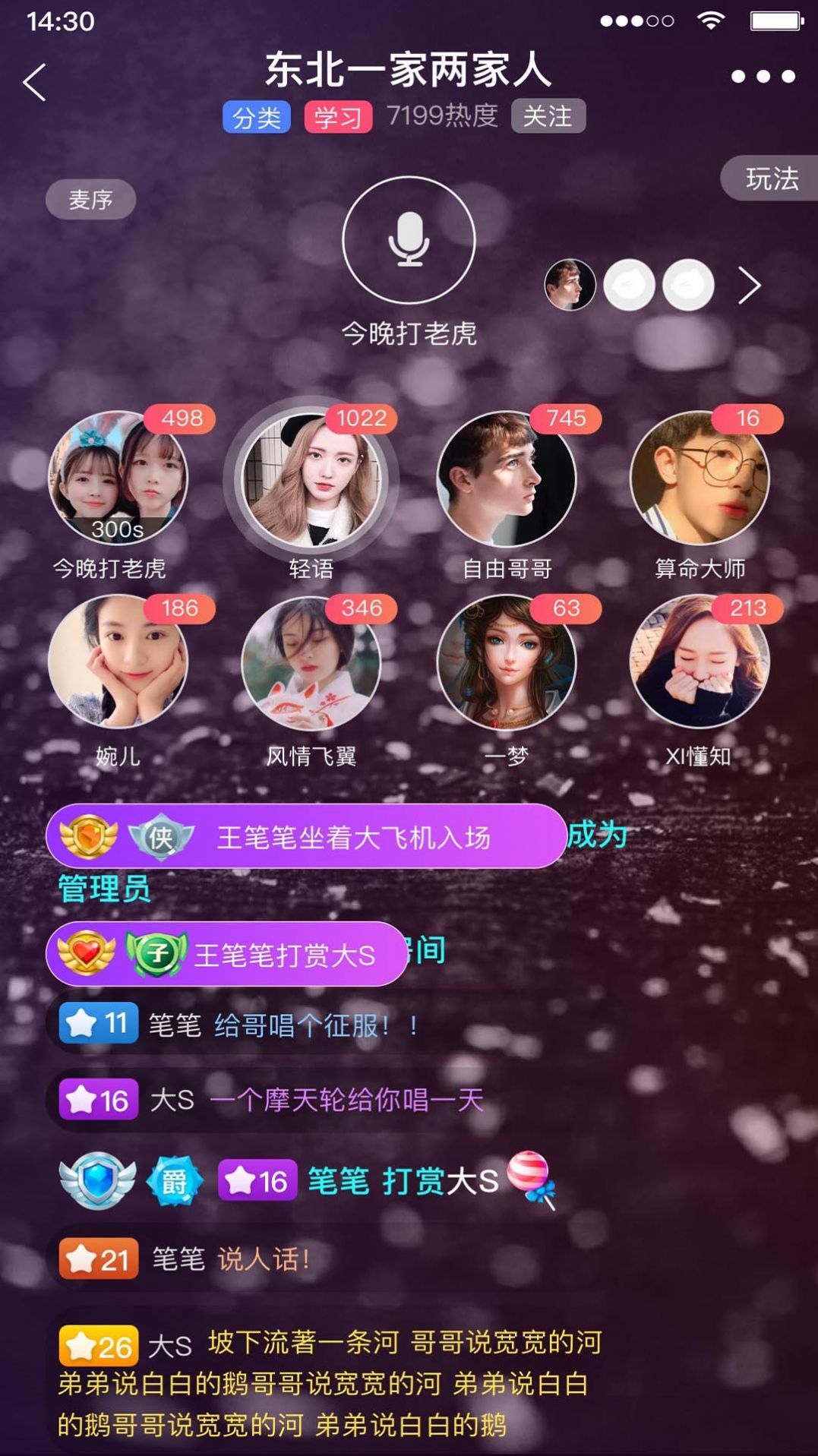The width and height of the screenshot is (818, 1456).
Task: Open XI懂知's seat avatar
Action: [x=700, y=662]
